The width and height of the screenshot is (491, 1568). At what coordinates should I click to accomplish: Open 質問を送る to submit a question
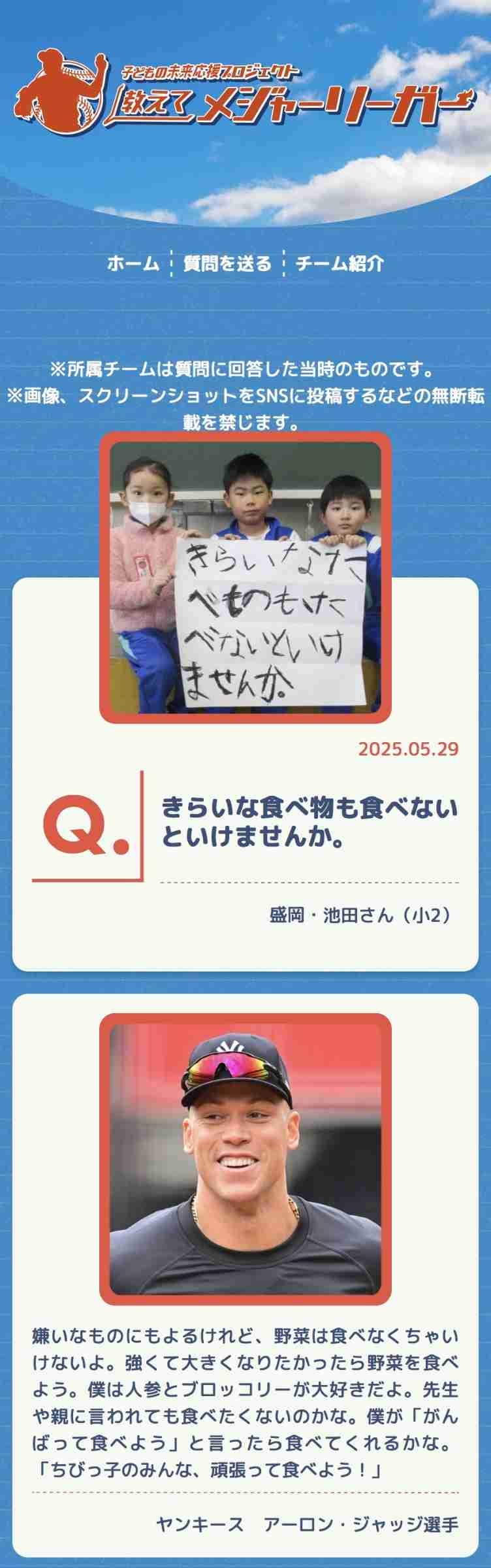227,263
